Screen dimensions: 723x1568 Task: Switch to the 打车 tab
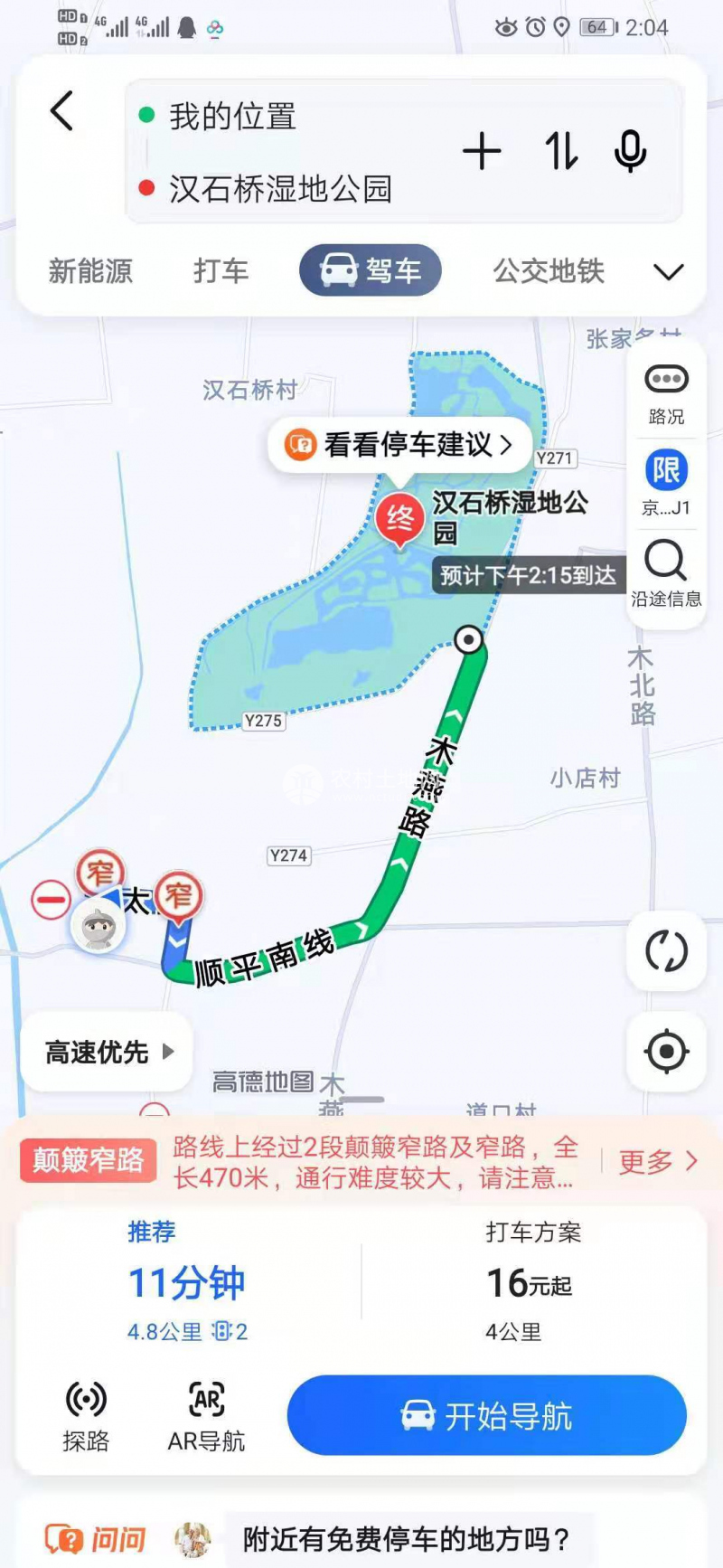click(221, 270)
